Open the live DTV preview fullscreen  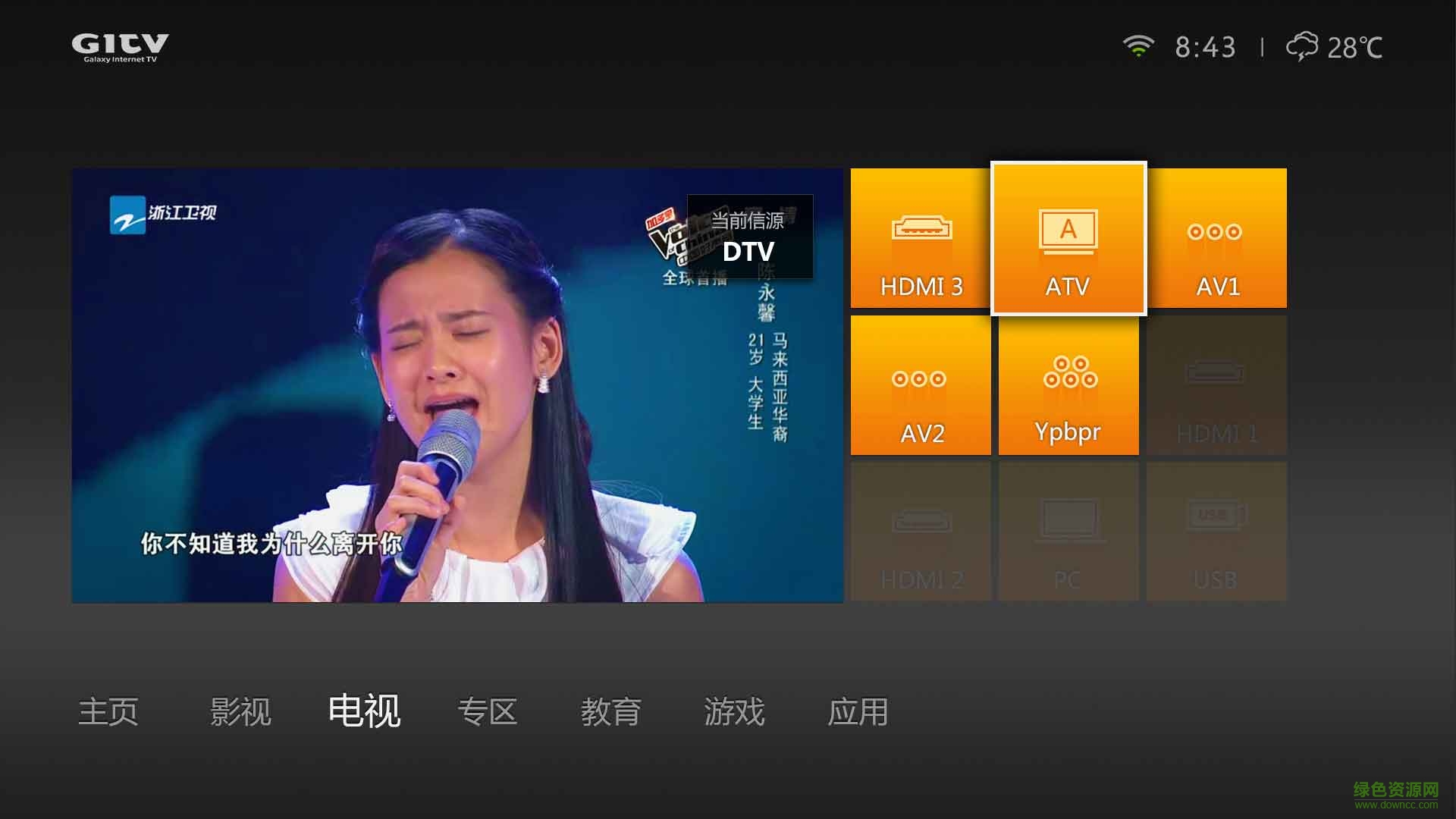(457, 385)
